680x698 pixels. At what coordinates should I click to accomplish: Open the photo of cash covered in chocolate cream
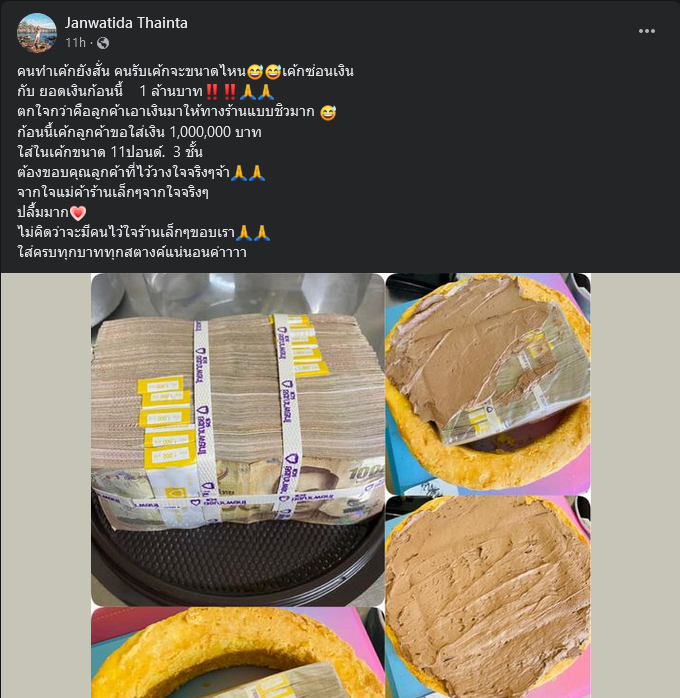(487, 382)
